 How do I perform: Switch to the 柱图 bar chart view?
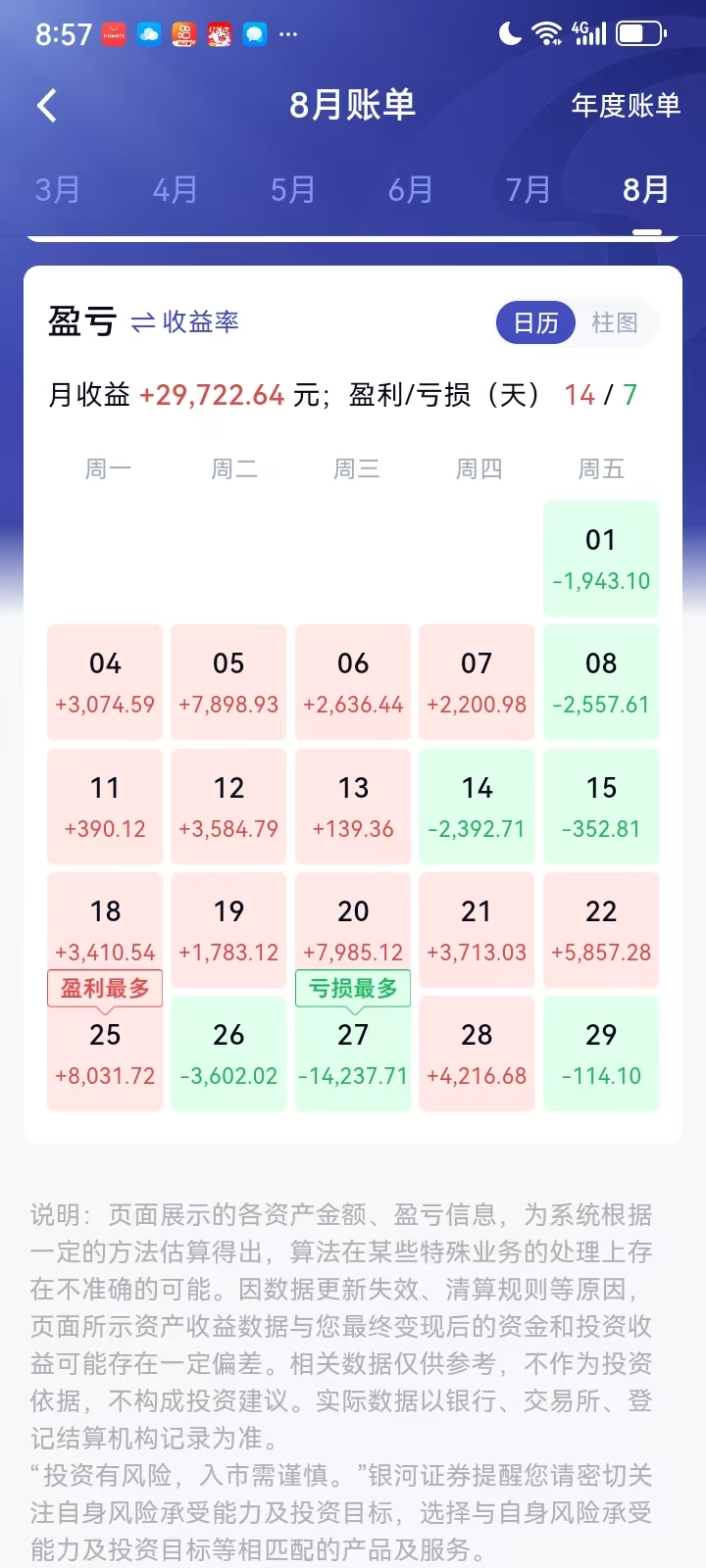pyautogui.click(x=615, y=322)
